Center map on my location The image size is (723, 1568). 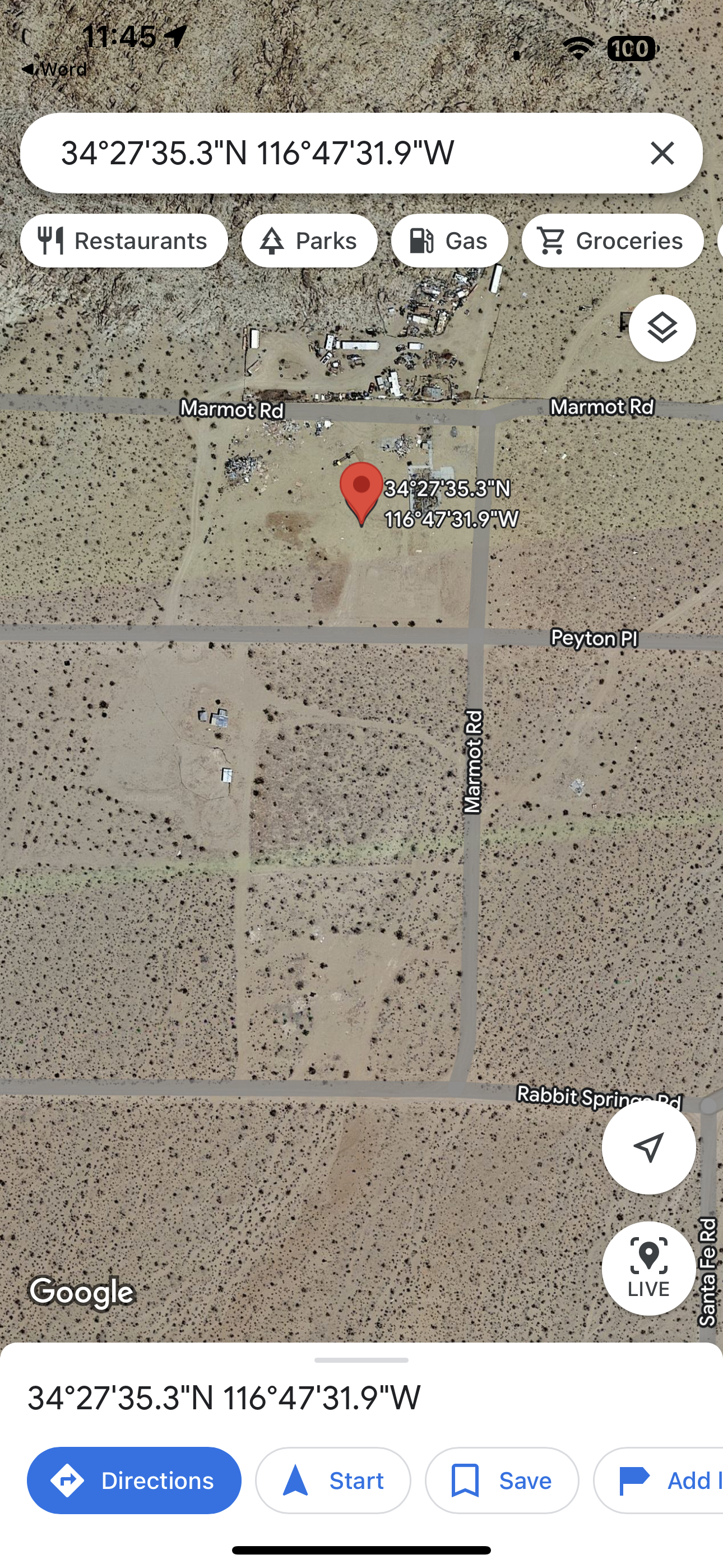click(648, 1147)
